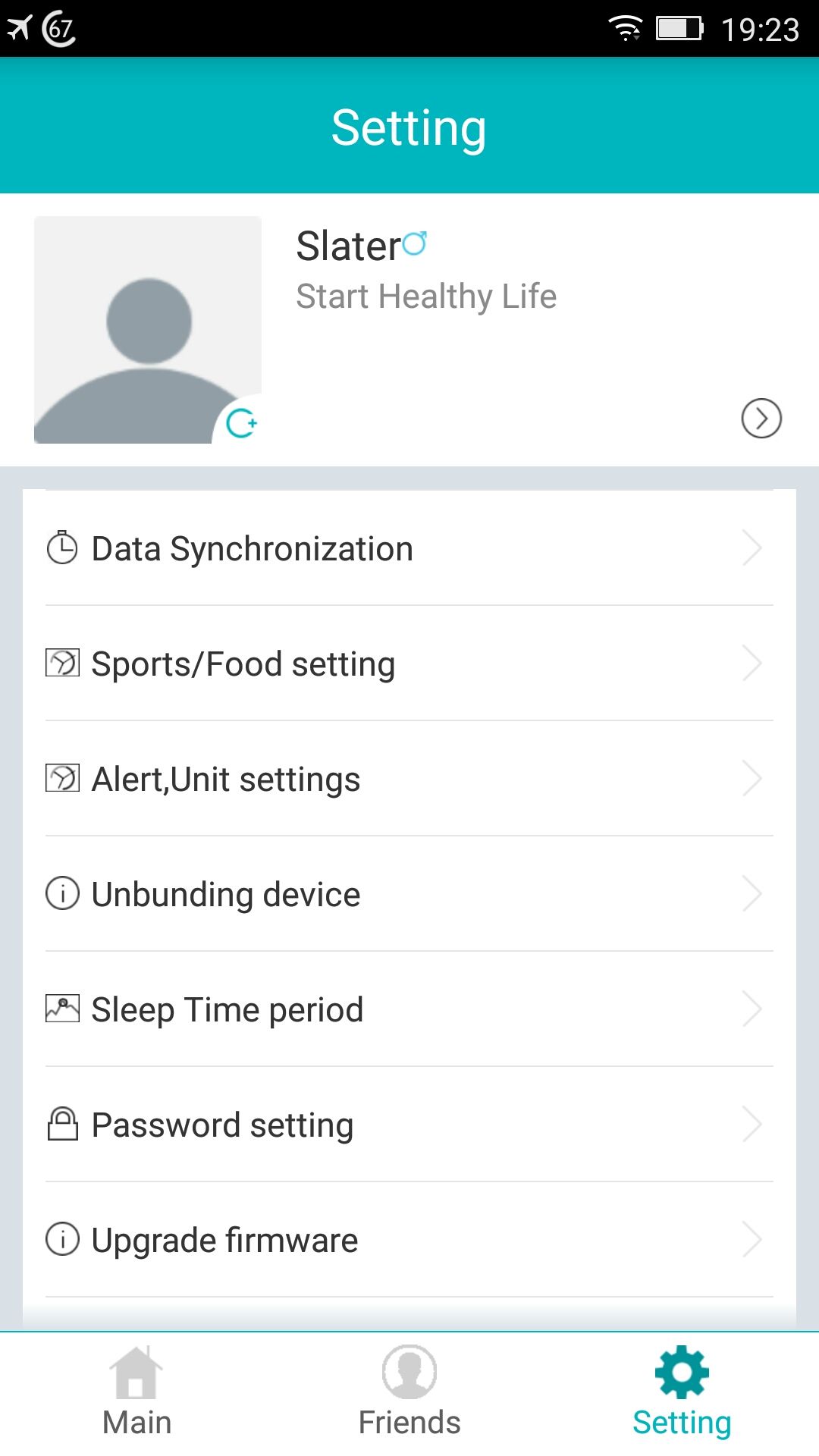The height and width of the screenshot is (1456, 819).
Task: Open Data Synchronization
Action: [409, 548]
